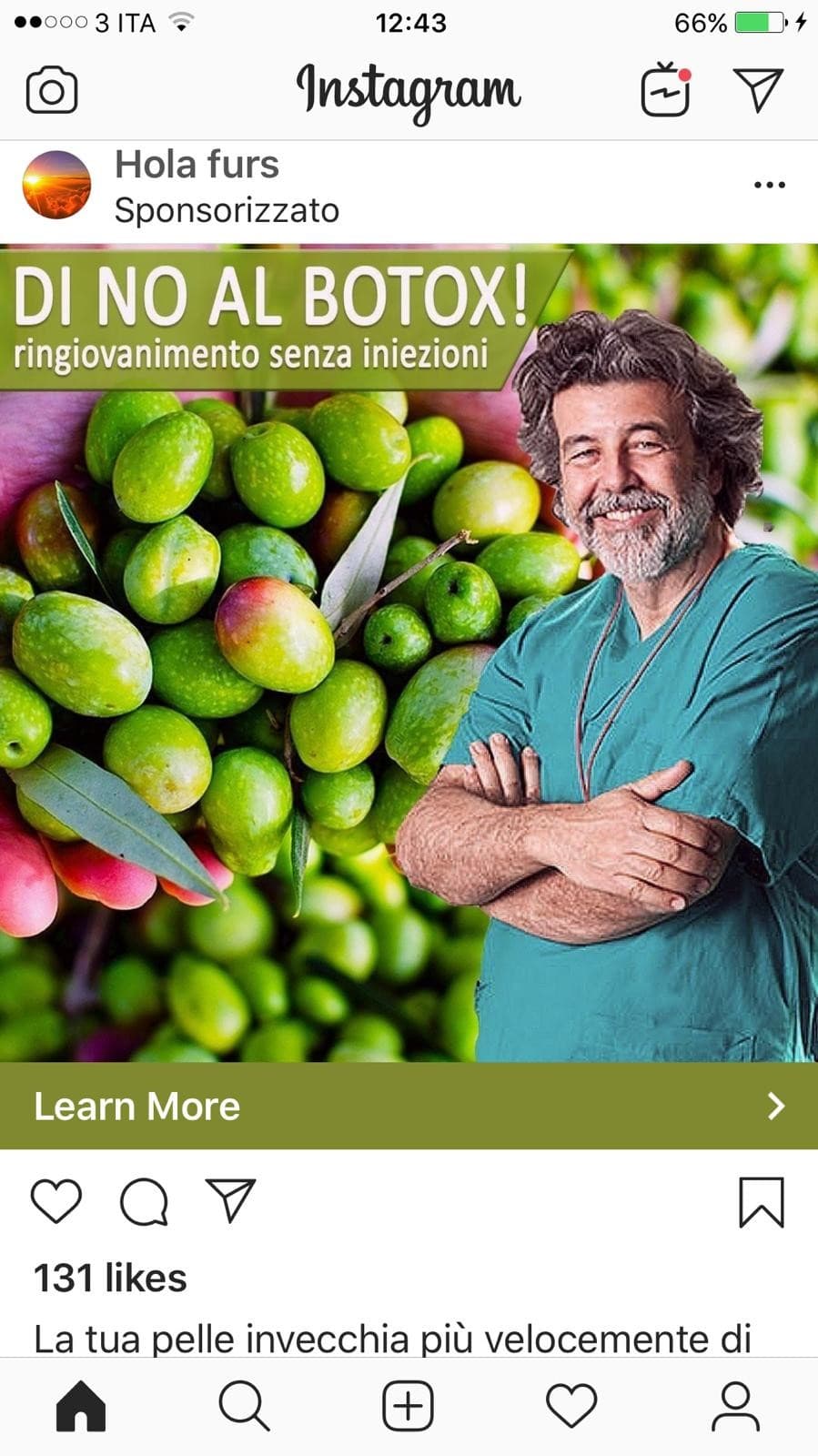
Task: Create a new post with plus tab
Action: [x=408, y=1407]
